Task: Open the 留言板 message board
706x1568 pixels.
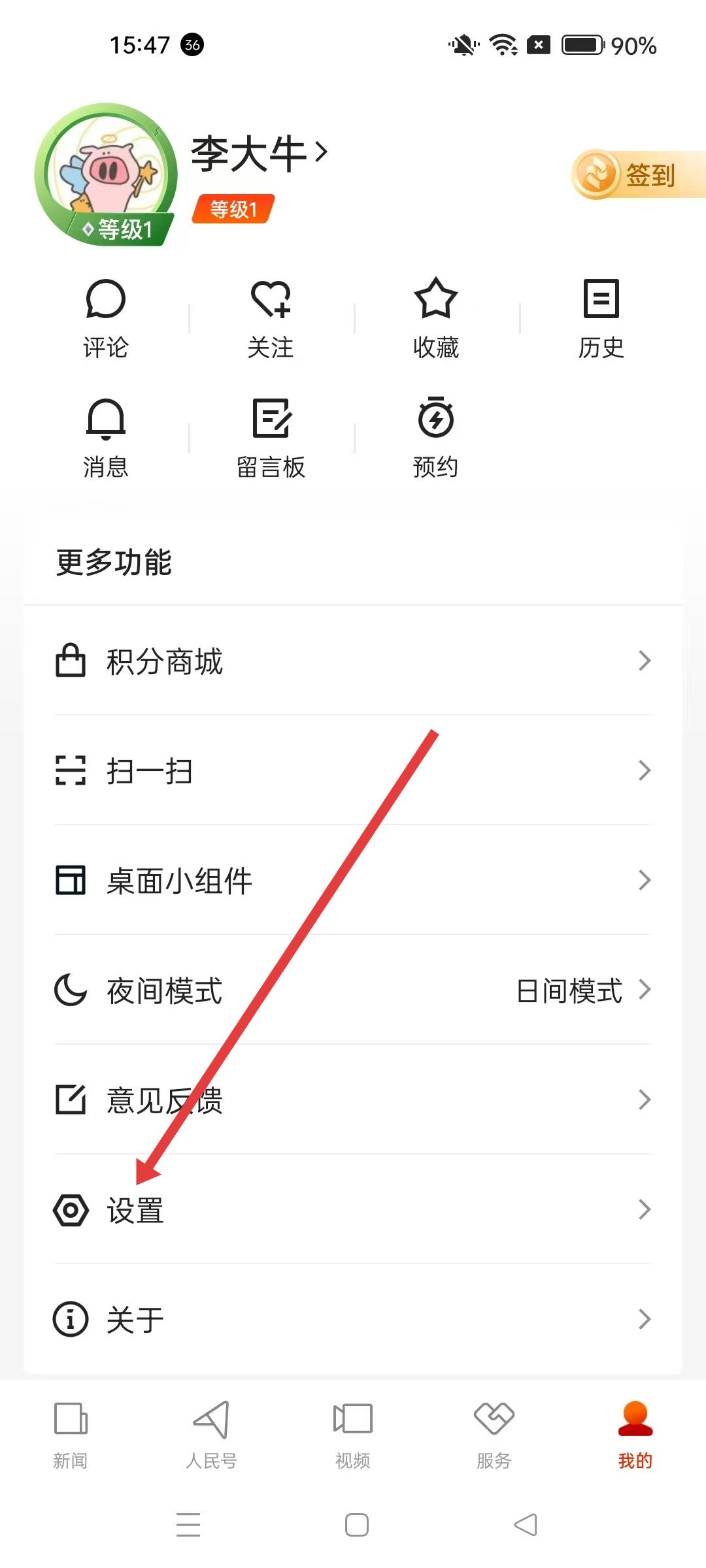Action: (271, 438)
